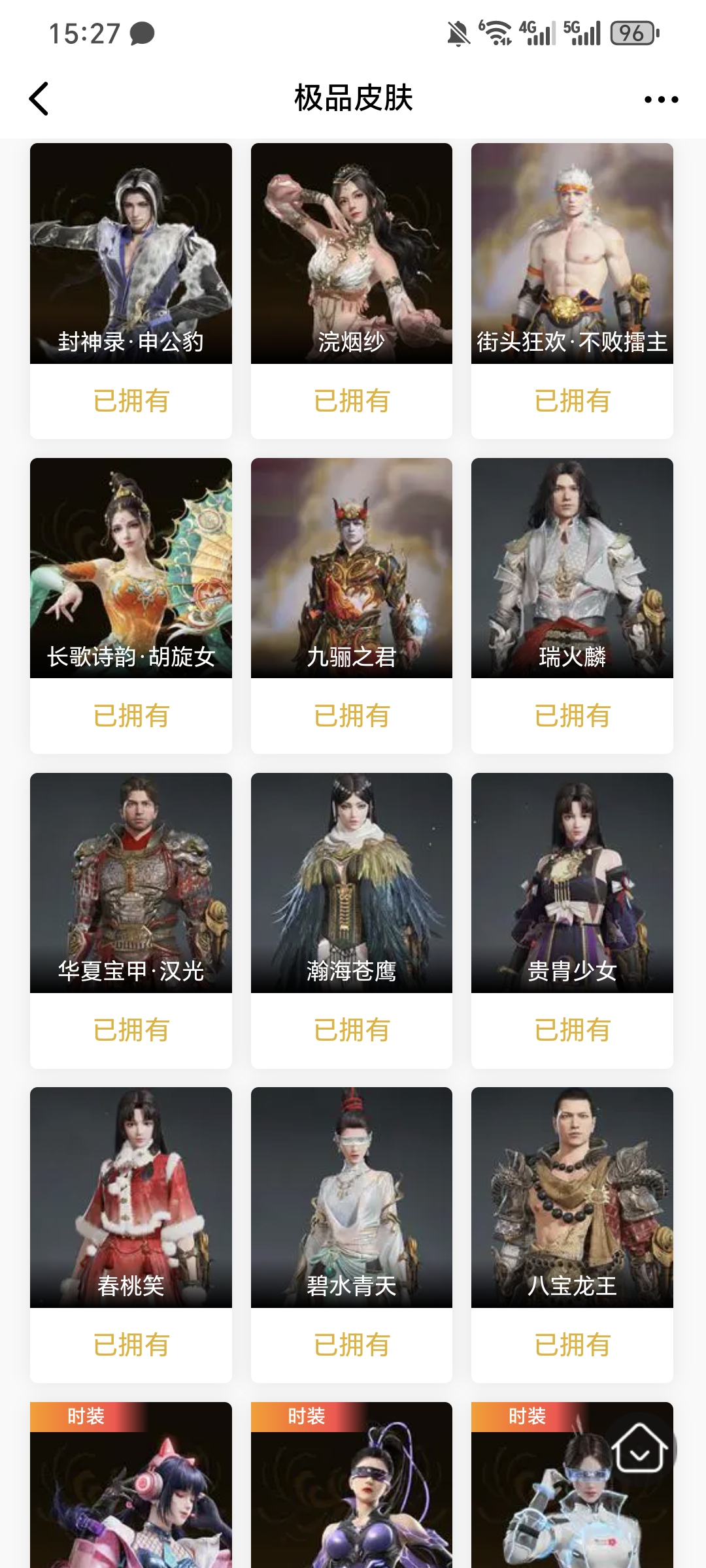Select the 街头狂欢·不败擂主 skin card

[x=572, y=253]
